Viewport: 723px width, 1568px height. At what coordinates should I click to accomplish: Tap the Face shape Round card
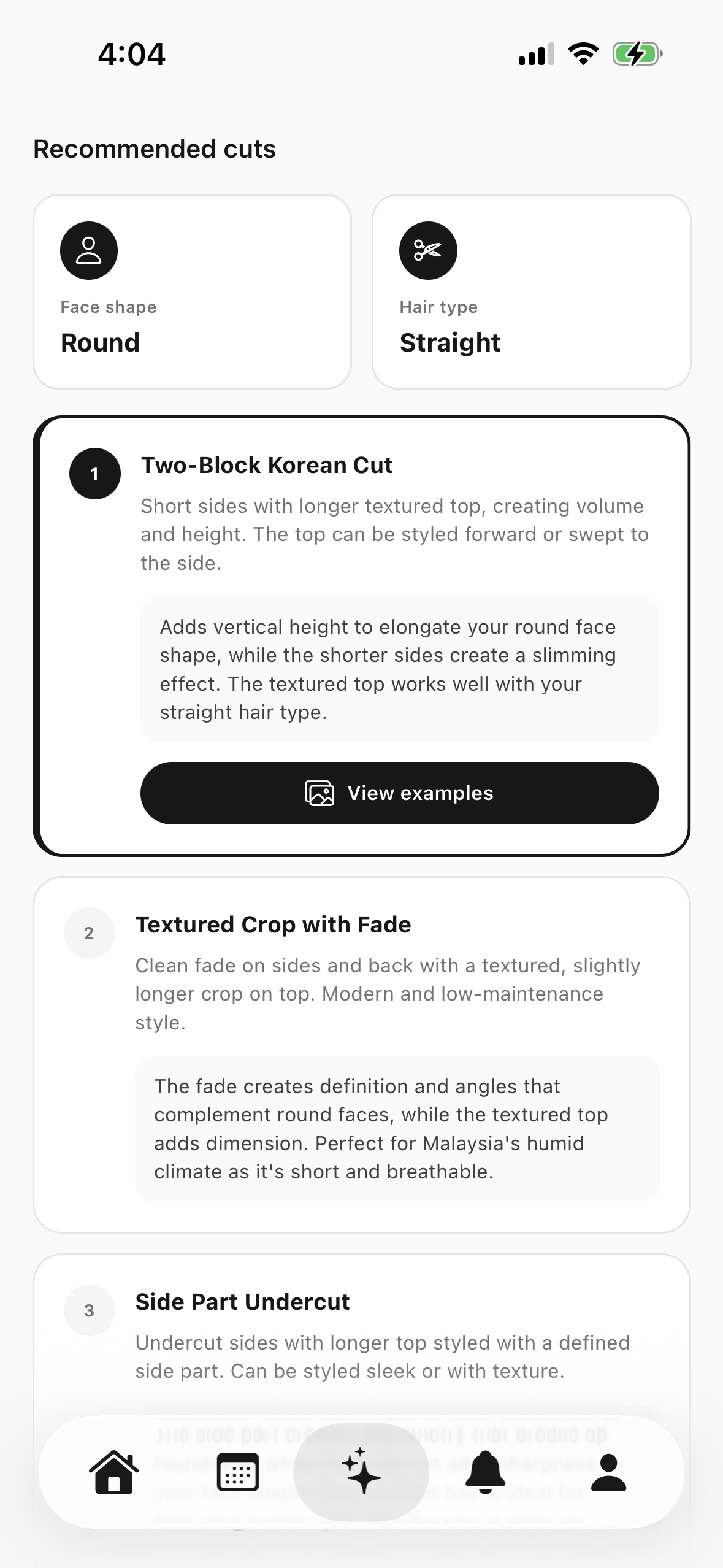192,291
